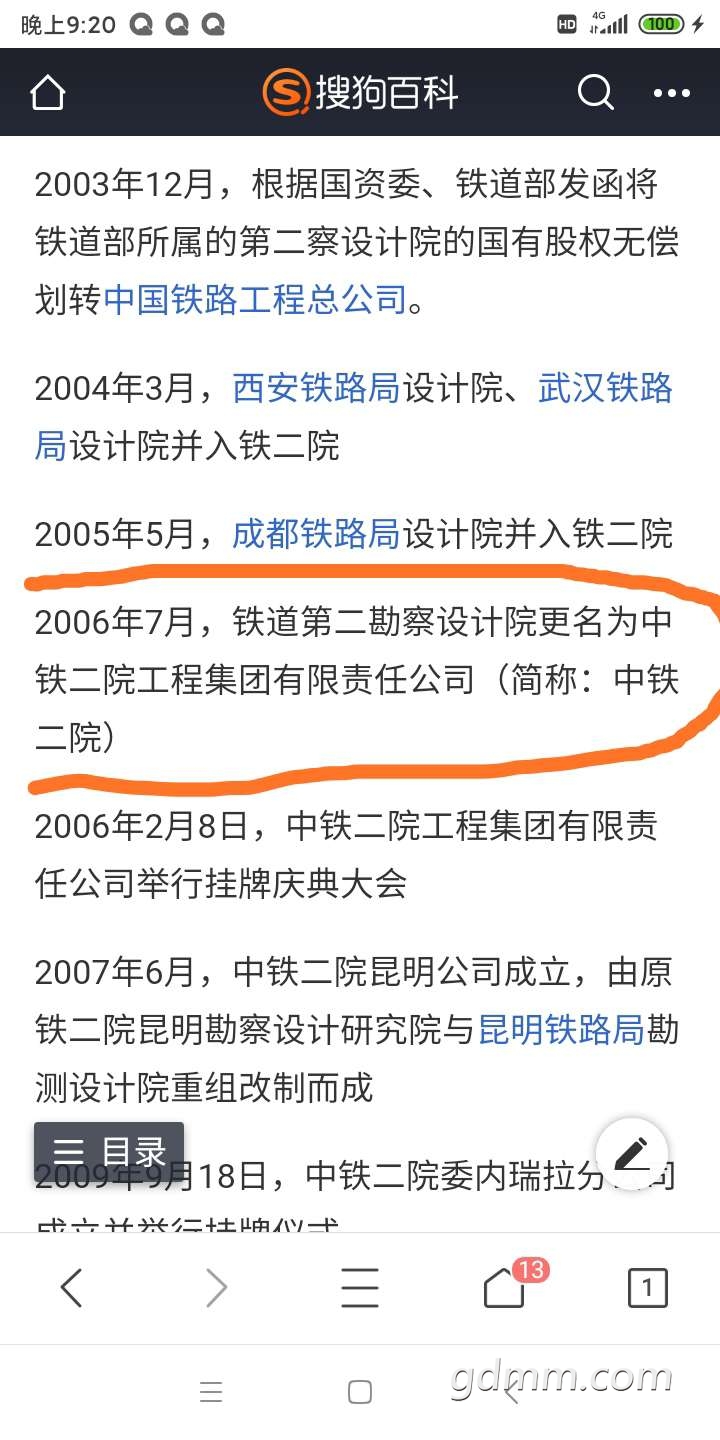Visit the 昆明铁路局 link
Screen dimensions: 720x1440
pyautogui.click(x=561, y=1029)
